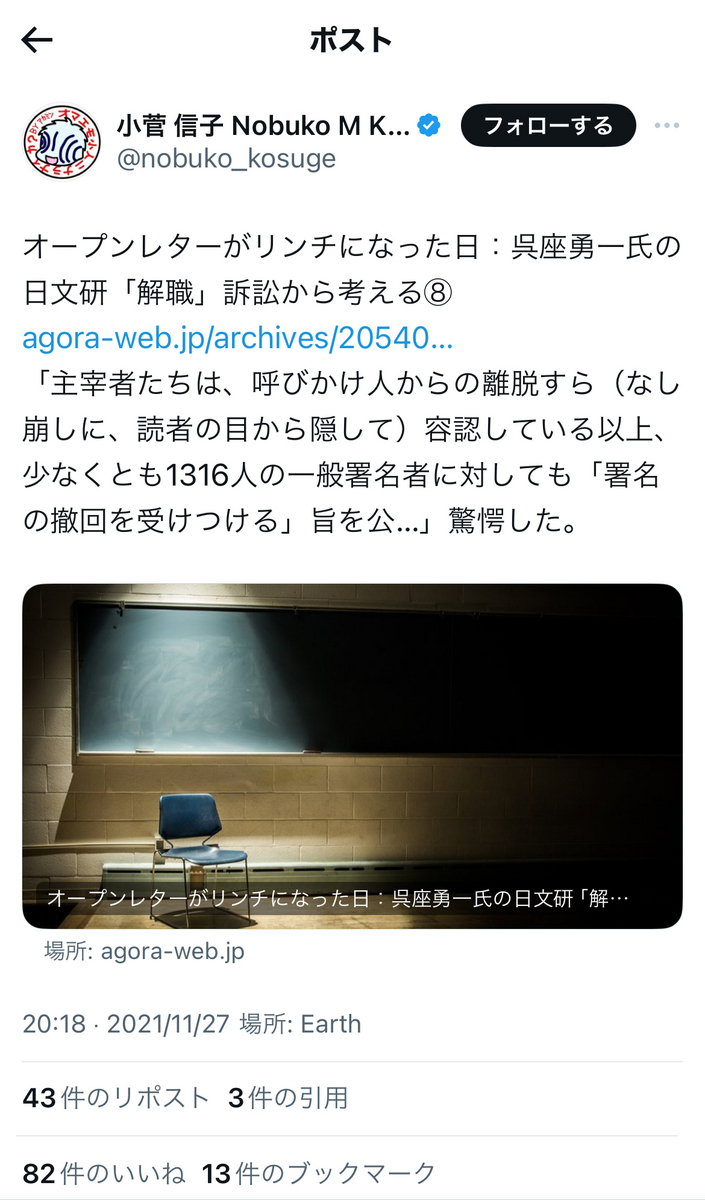Open the agora-web.jp/archives link
Screen dimensions: 705x1200
pyautogui.click(x=238, y=338)
